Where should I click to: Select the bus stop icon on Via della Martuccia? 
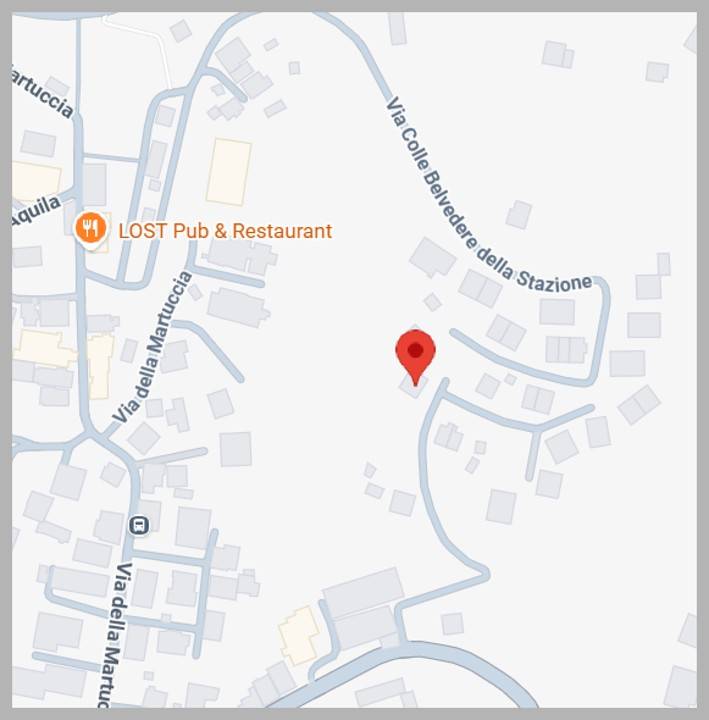[x=140, y=524]
